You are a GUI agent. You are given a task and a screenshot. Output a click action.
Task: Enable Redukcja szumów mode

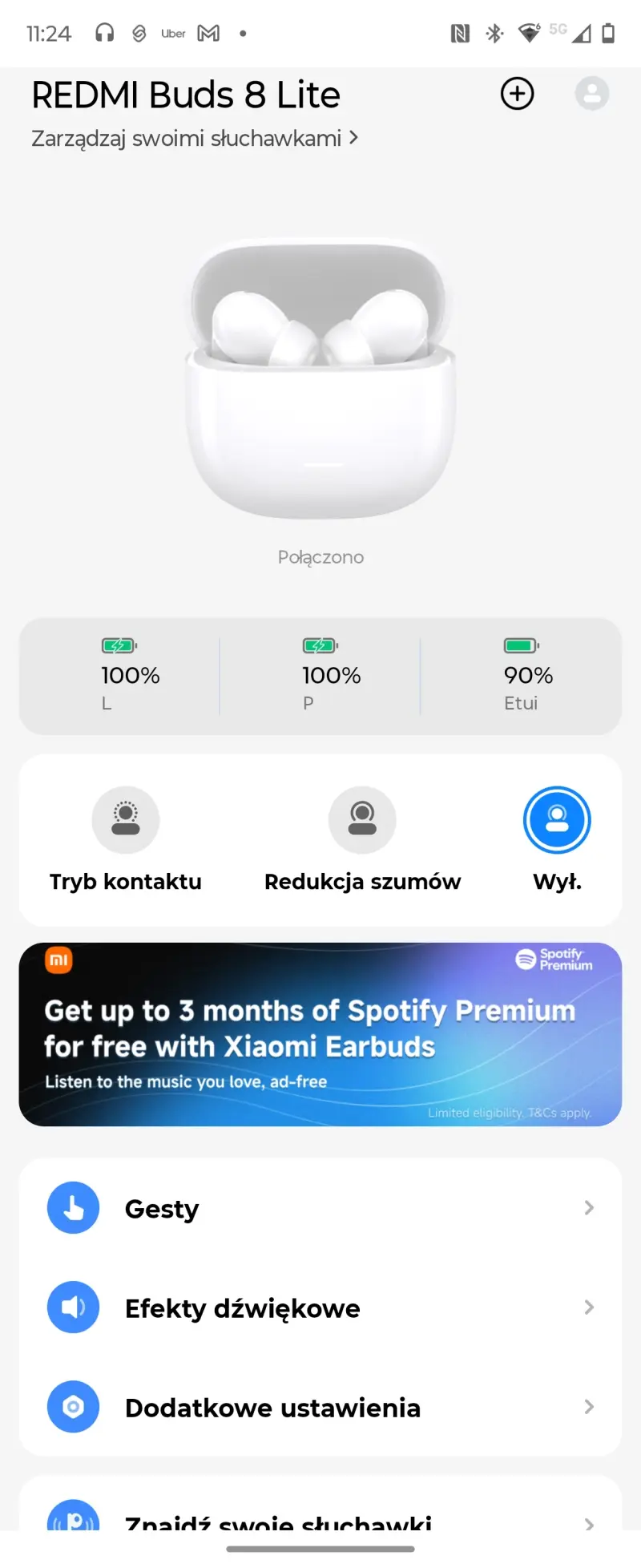pyautogui.click(x=362, y=821)
